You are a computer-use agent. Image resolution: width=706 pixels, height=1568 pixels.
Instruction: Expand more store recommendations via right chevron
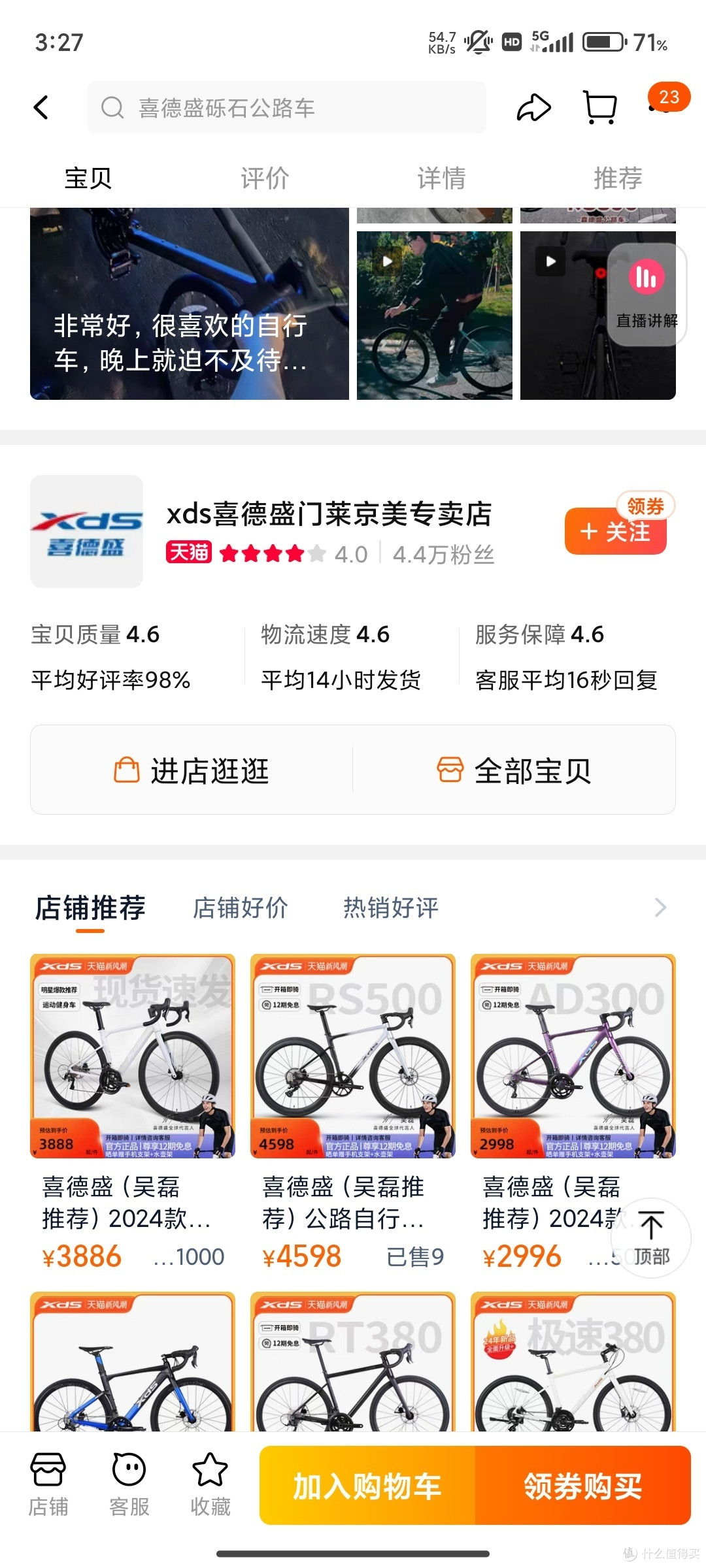coord(662,907)
